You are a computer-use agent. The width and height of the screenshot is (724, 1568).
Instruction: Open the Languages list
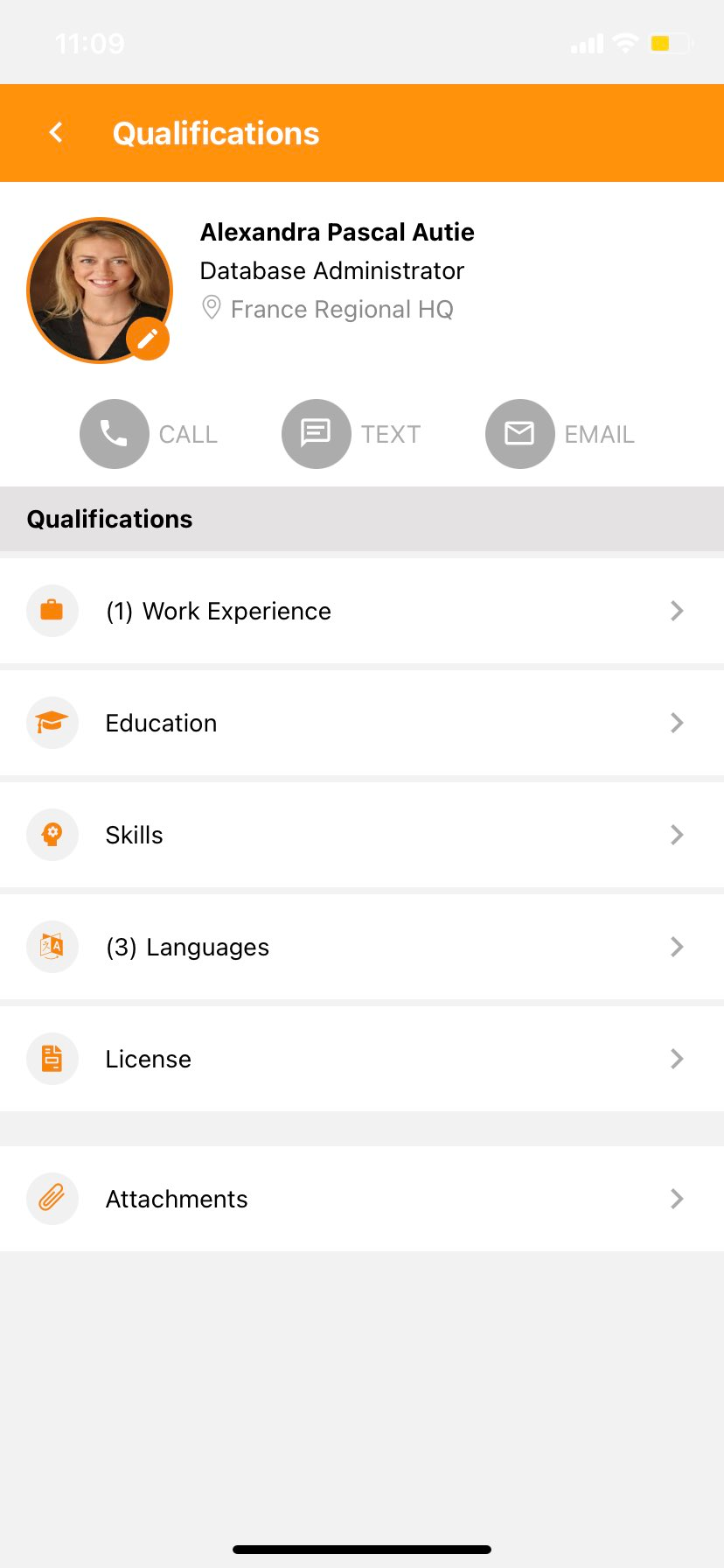tap(362, 947)
